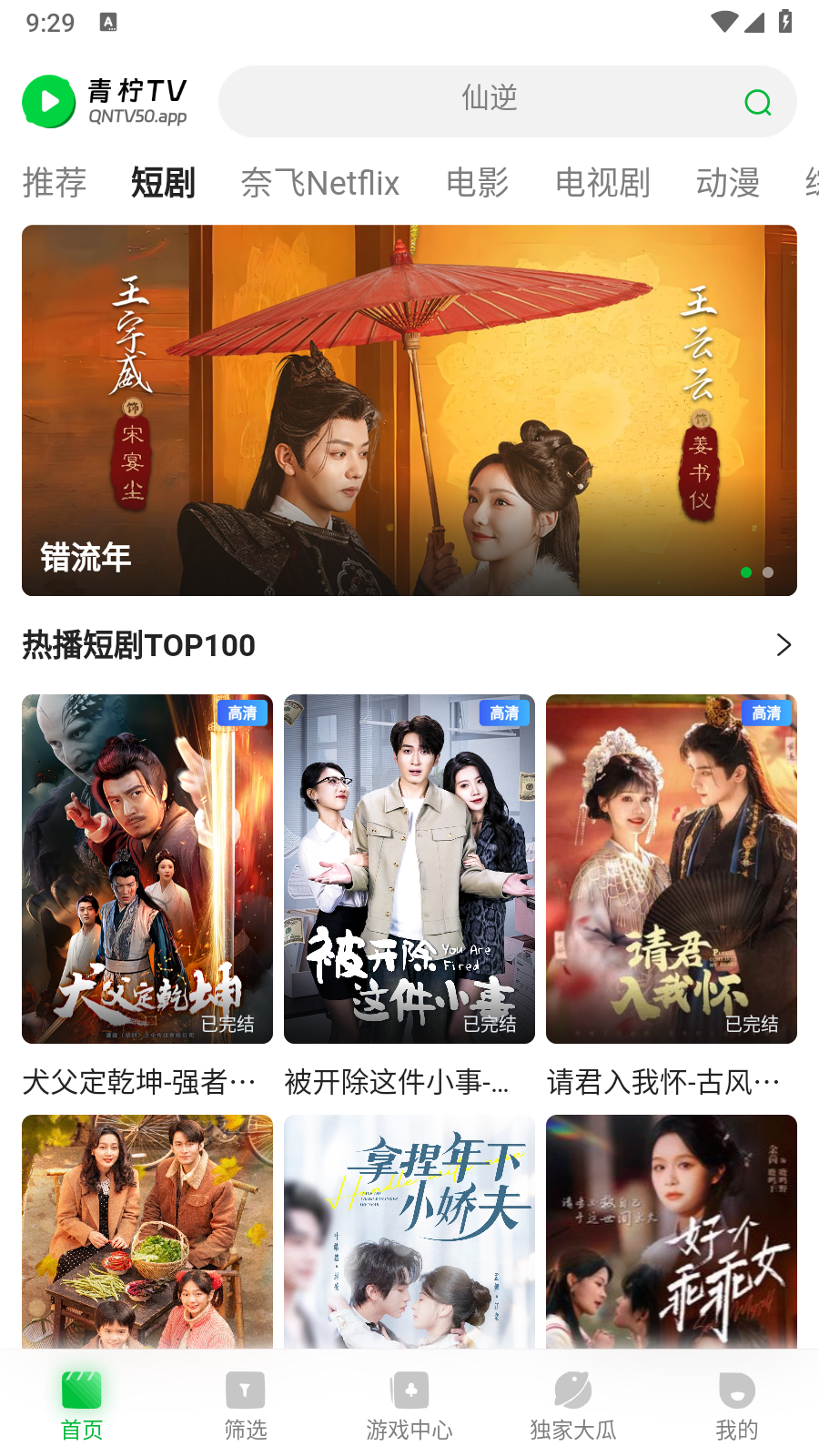Switch to the 电视剧 tab
The image size is (819, 1456).
[602, 184]
